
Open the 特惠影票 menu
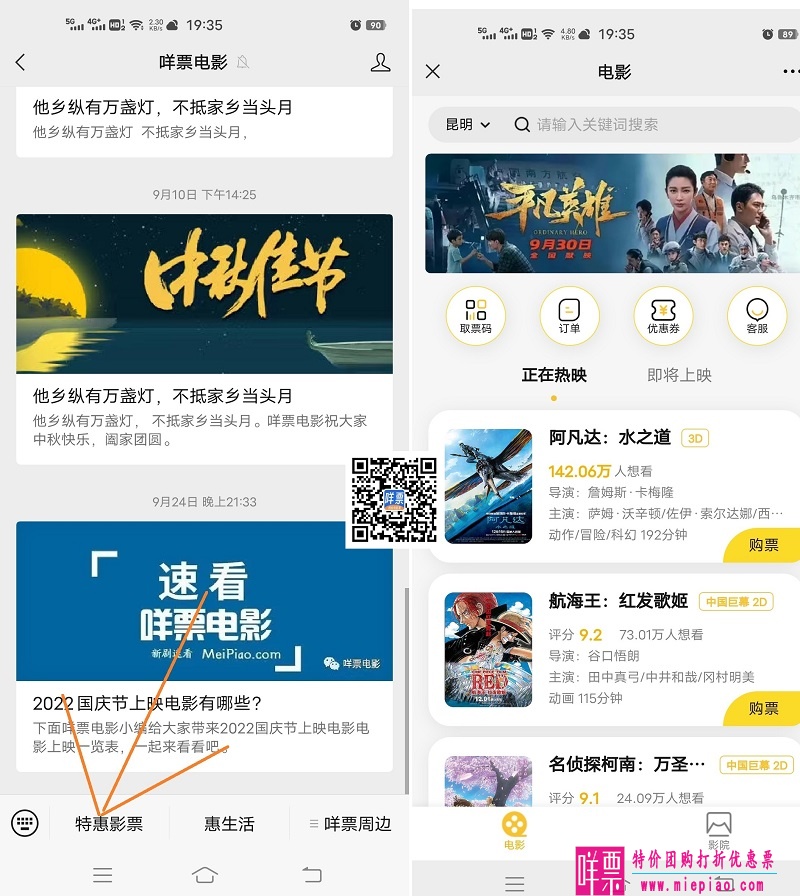click(x=109, y=824)
